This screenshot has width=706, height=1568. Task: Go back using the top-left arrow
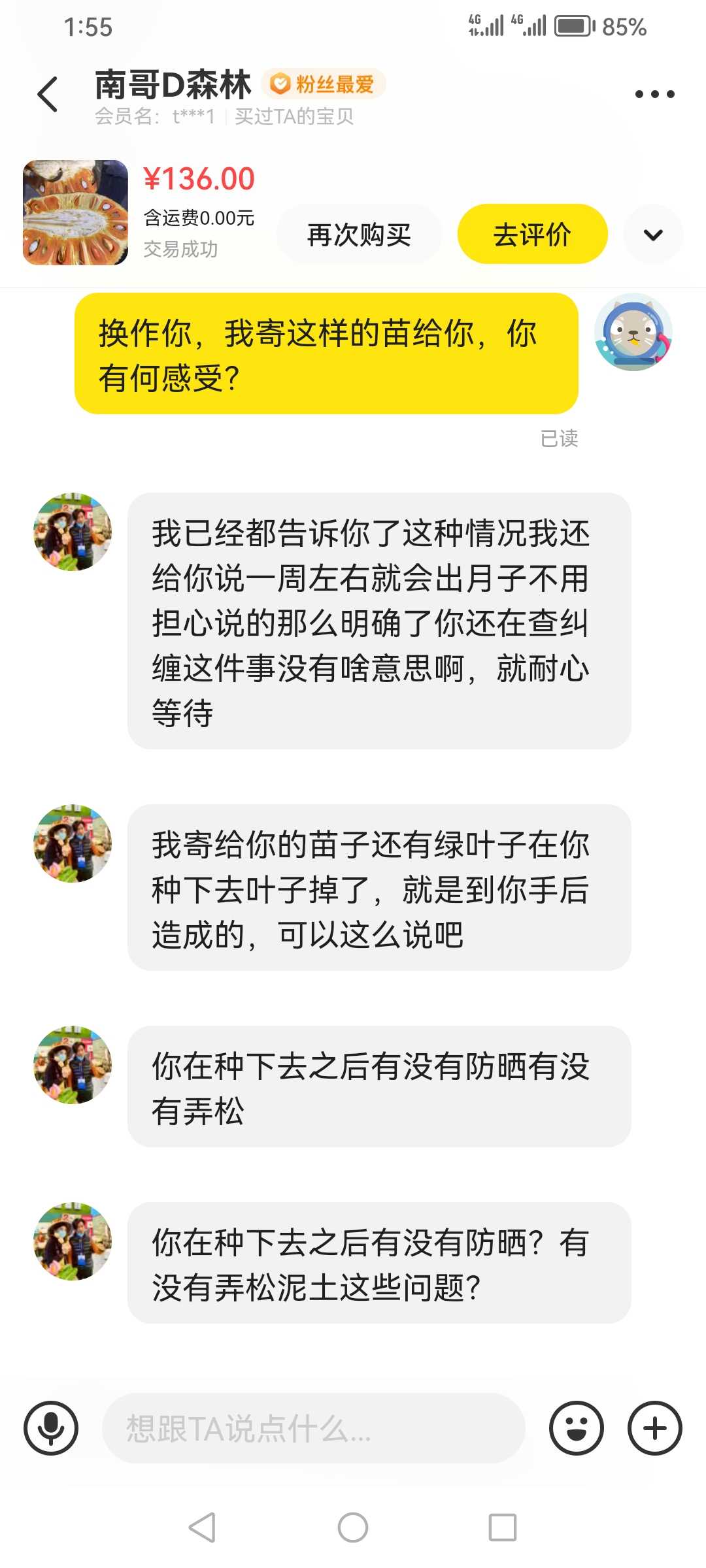[48, 94]
